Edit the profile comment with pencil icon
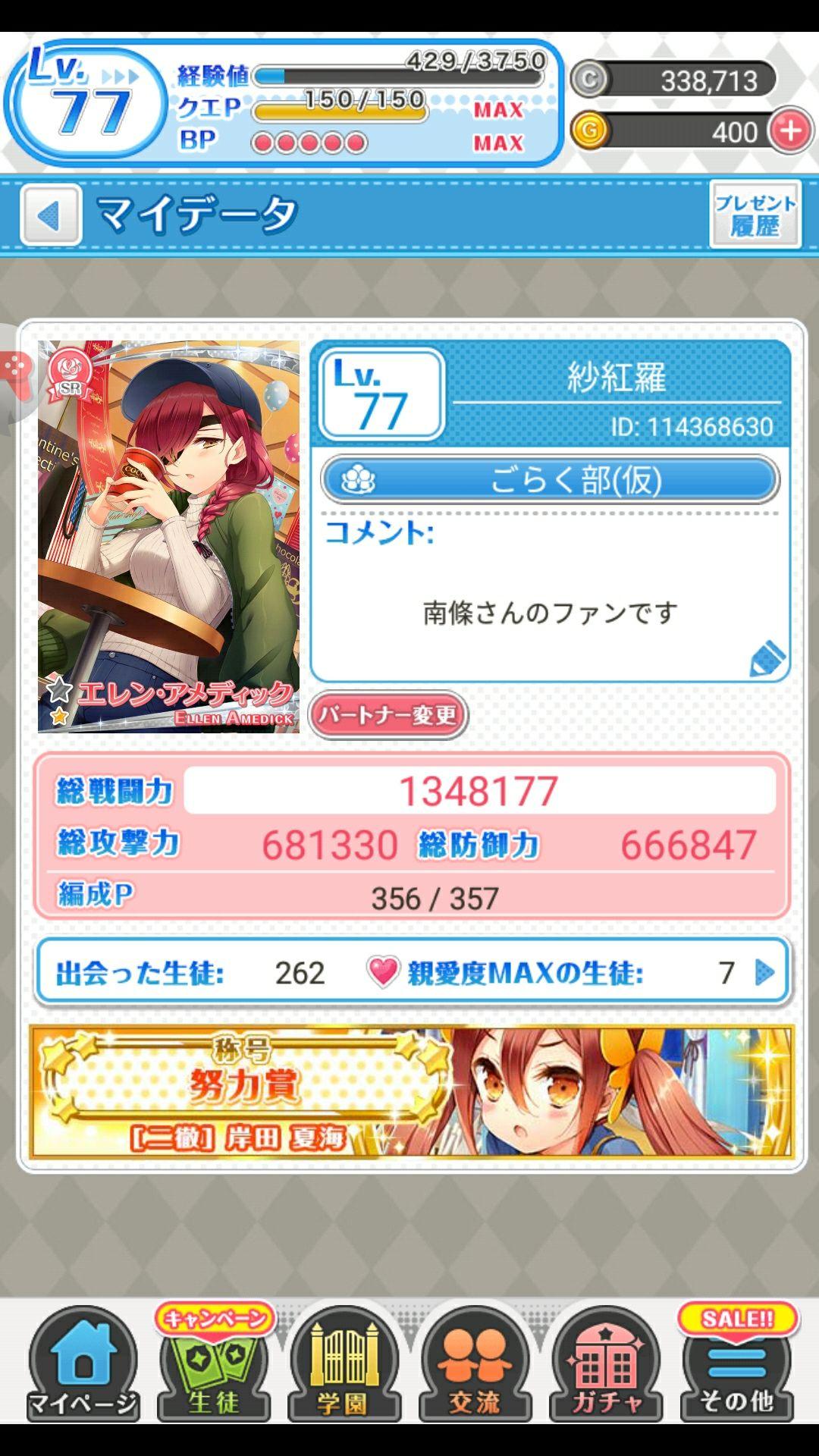Viewport: 819px width, 1456px height. (767, 658)
